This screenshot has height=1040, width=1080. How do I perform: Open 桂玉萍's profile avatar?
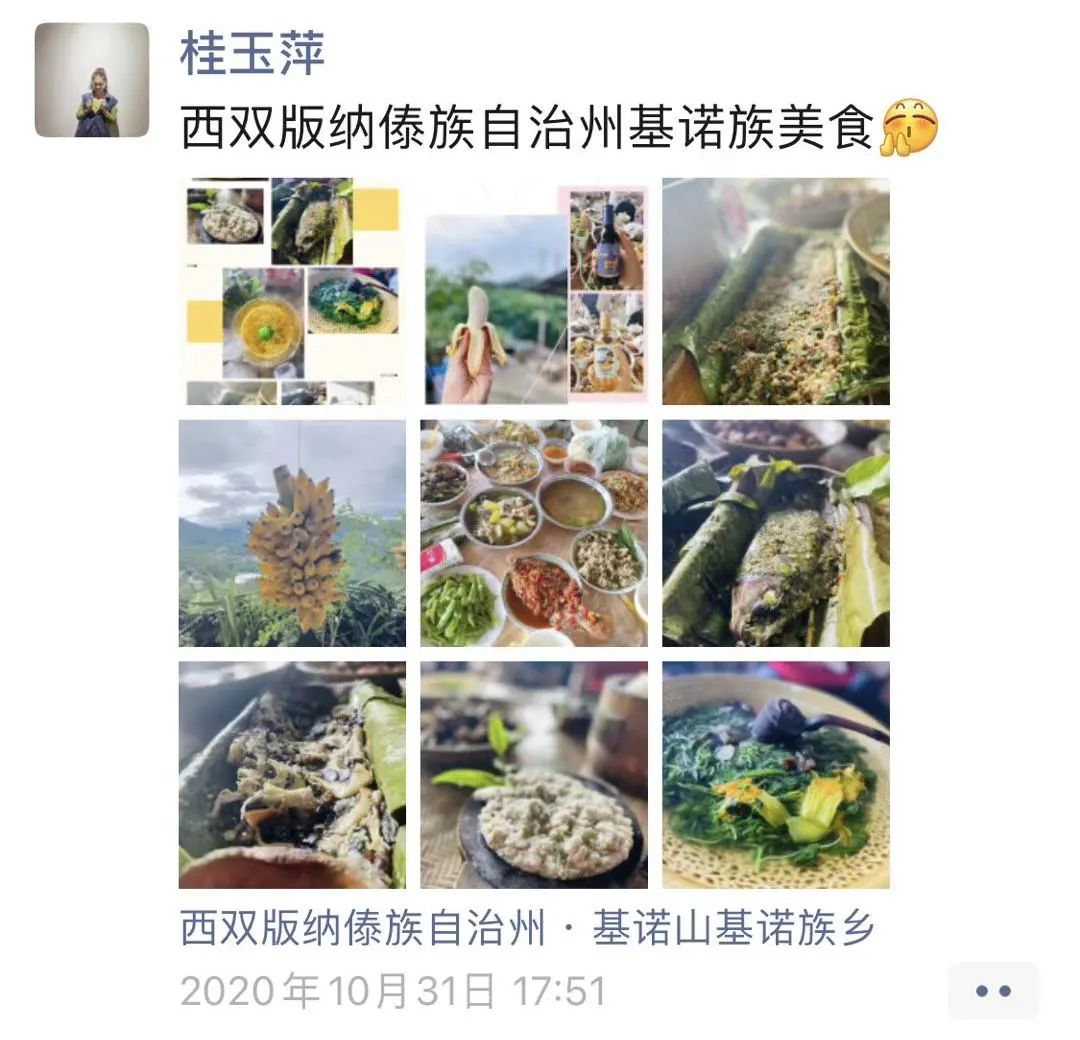click(x=92, y=80)
